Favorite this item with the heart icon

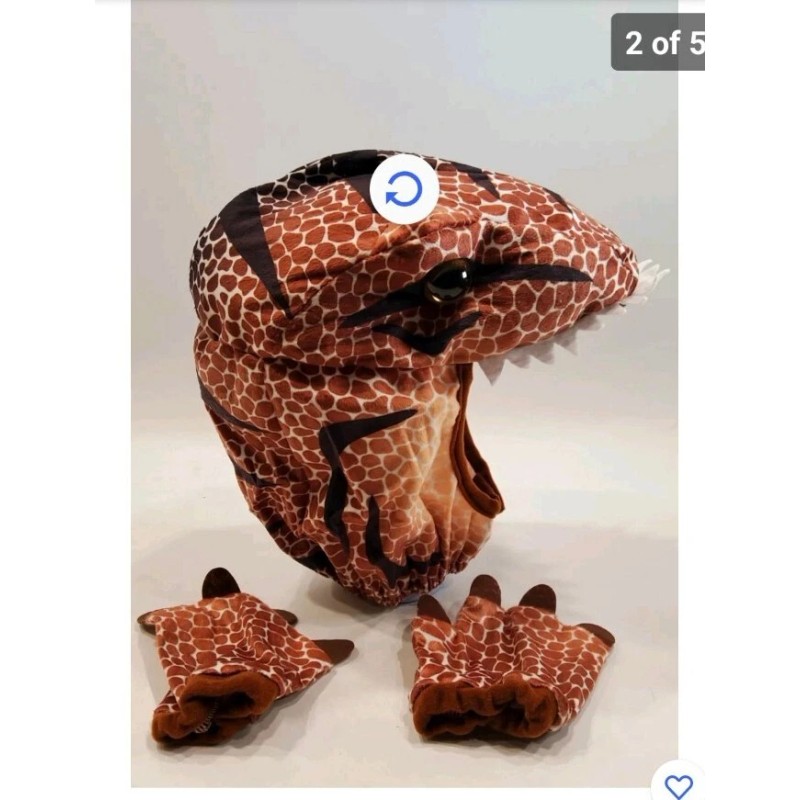[679, 785]
